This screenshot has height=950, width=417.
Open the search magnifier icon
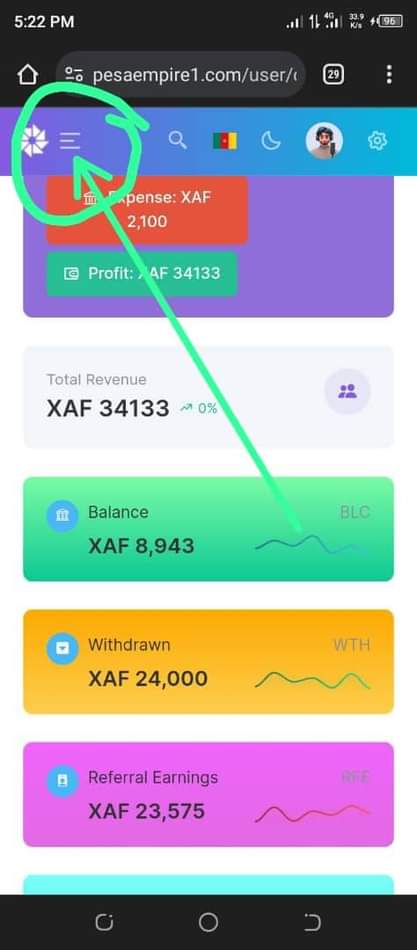point(177,141)
